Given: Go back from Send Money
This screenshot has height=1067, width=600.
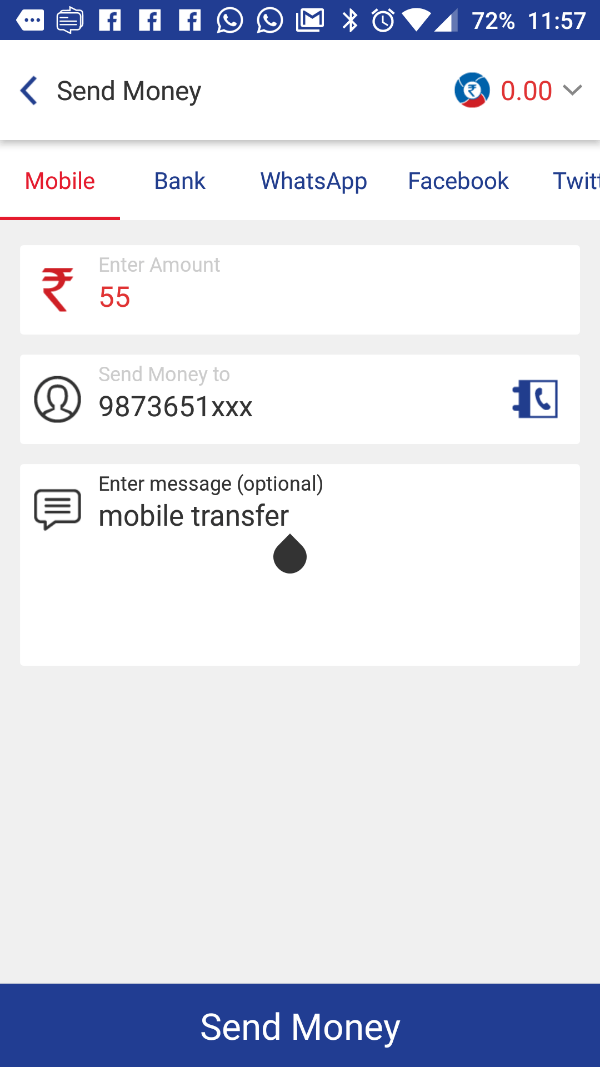Looking at the screenshot, I should tap(29, 91).
